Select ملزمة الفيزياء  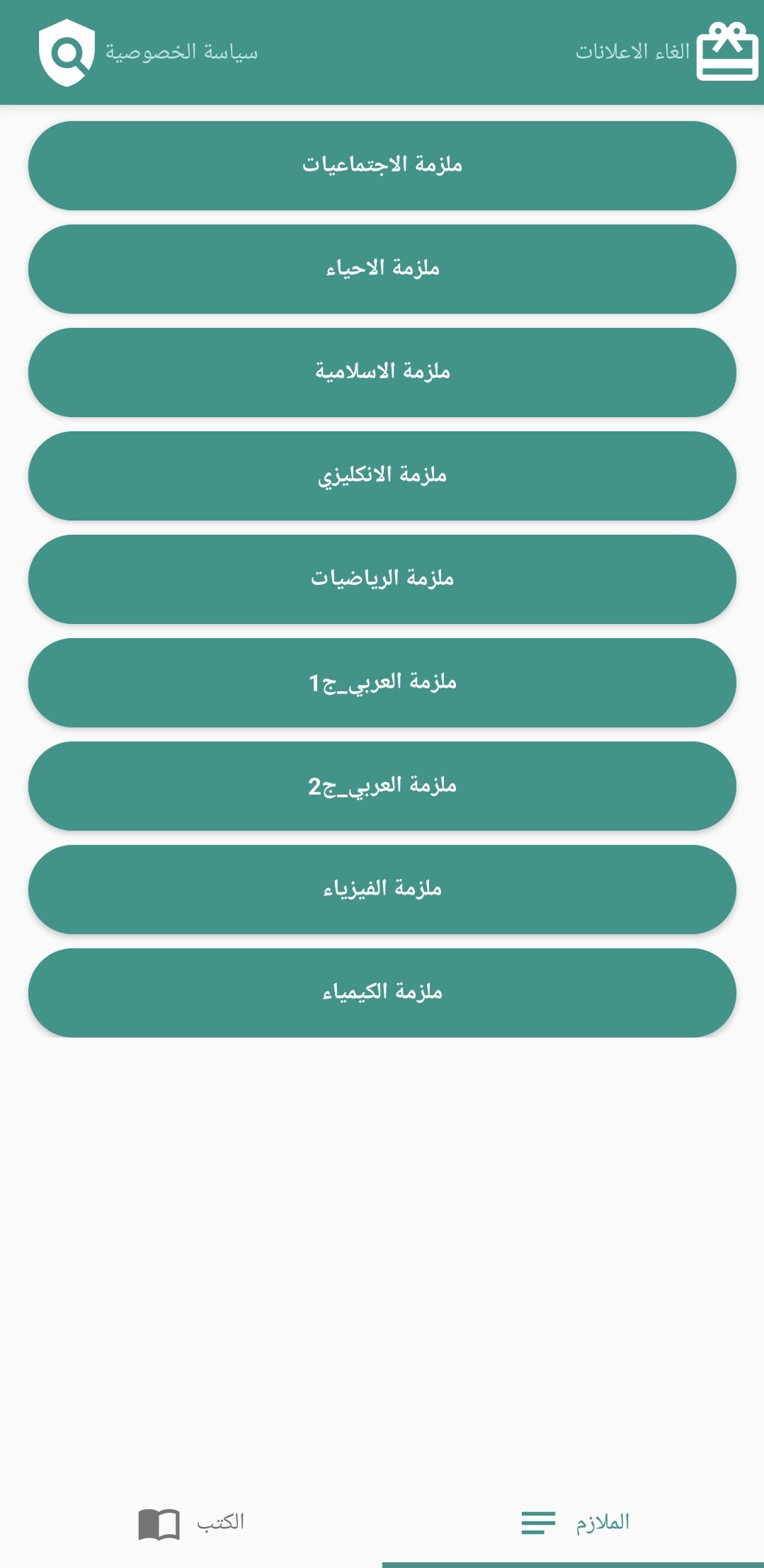coord(382,890)
